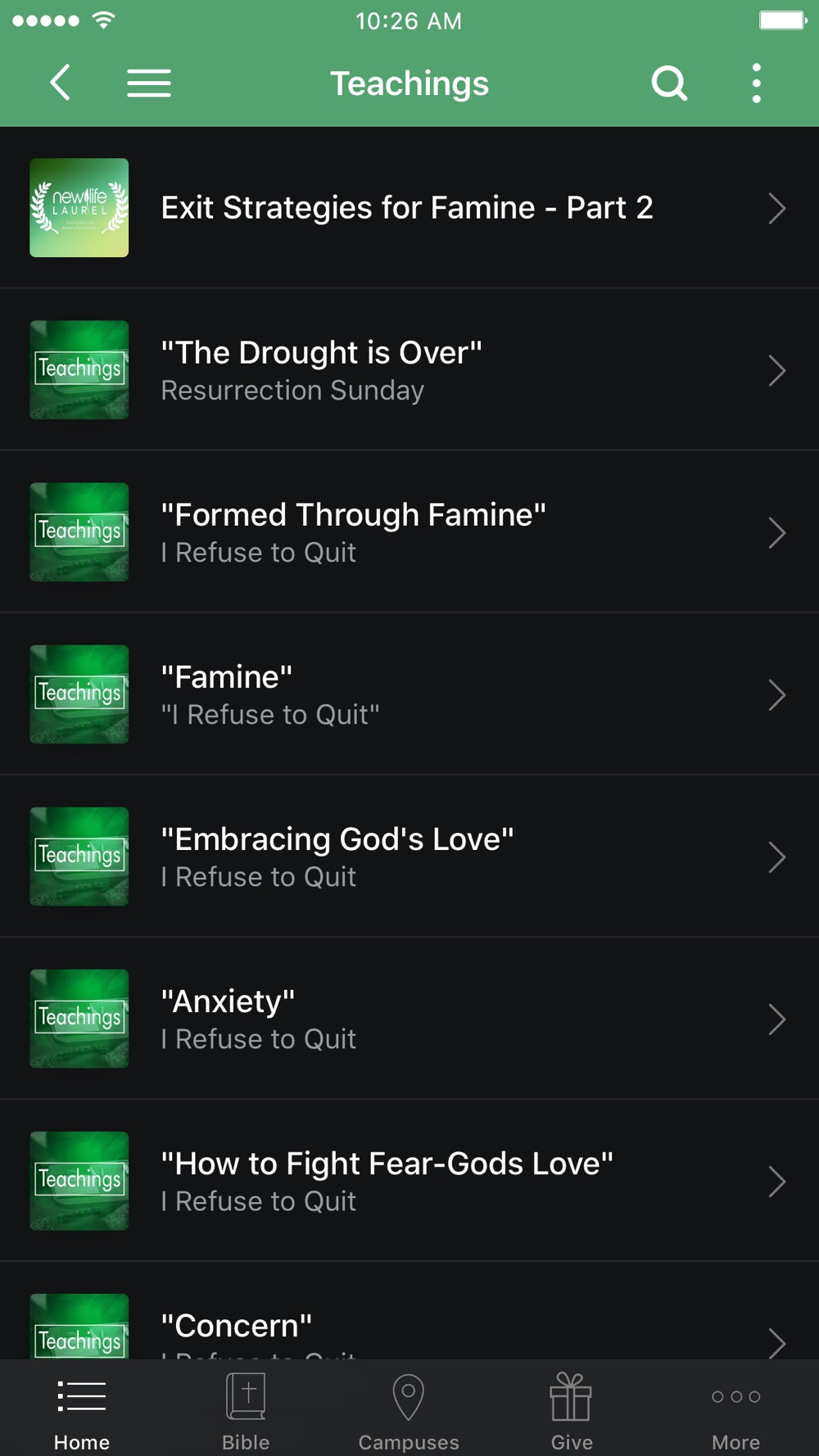The width and height of the screenshot is (819, 1456).
Task: Open "How to Fight Fear-Gods Love"
Action: point(409,1181)
